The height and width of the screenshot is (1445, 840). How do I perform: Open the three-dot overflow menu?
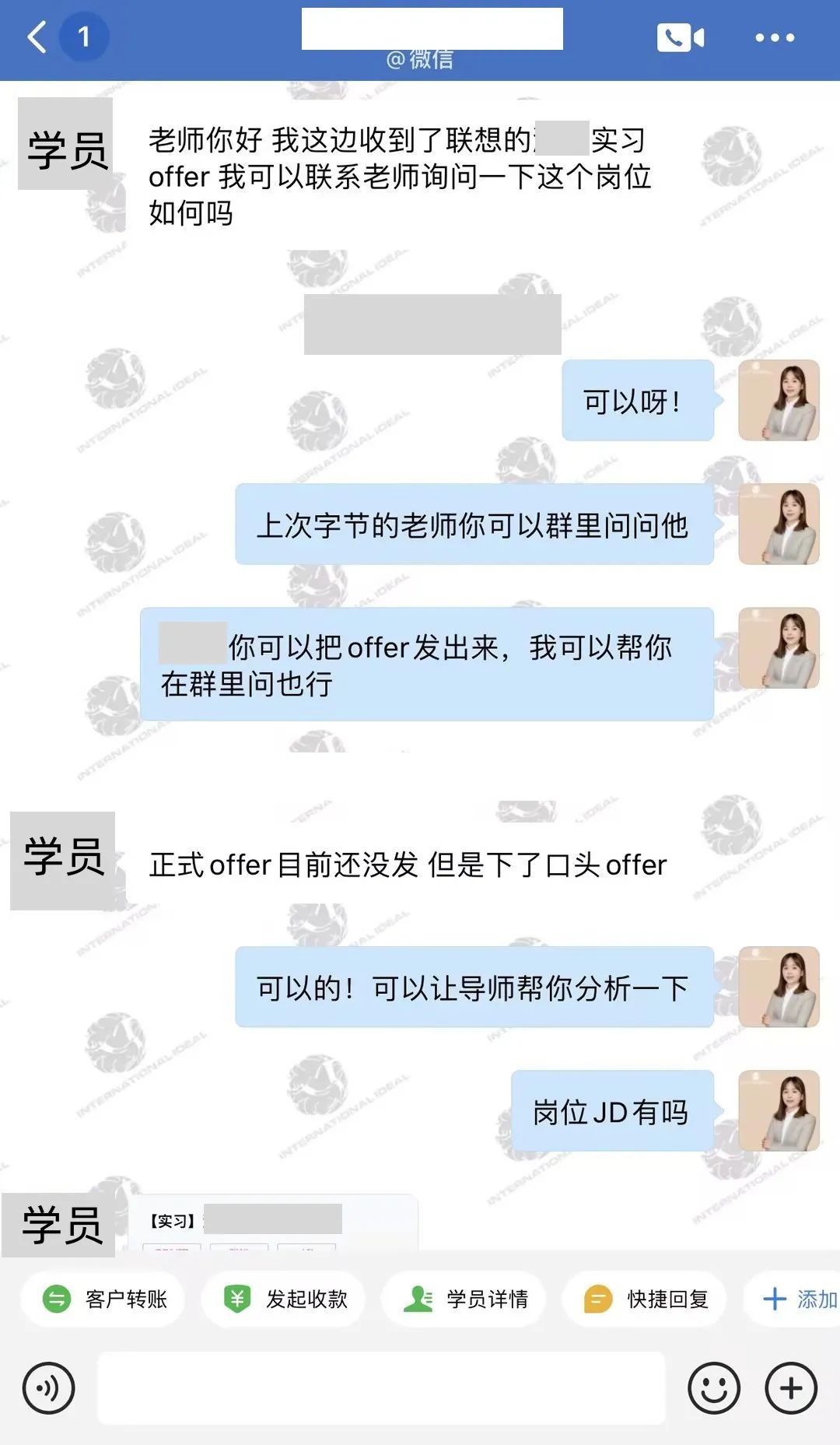775,37
